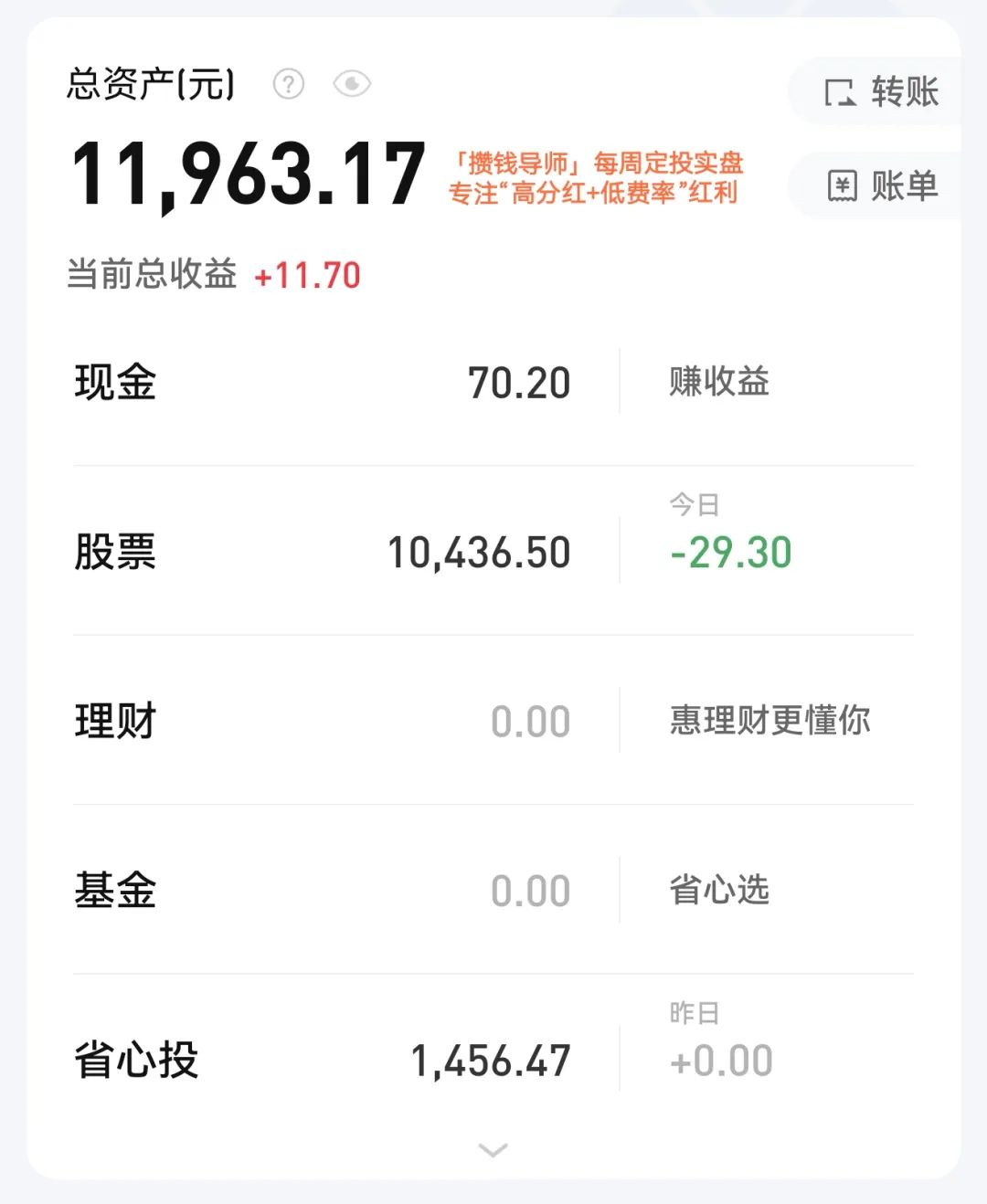Open the 现金 cash row

322,383
